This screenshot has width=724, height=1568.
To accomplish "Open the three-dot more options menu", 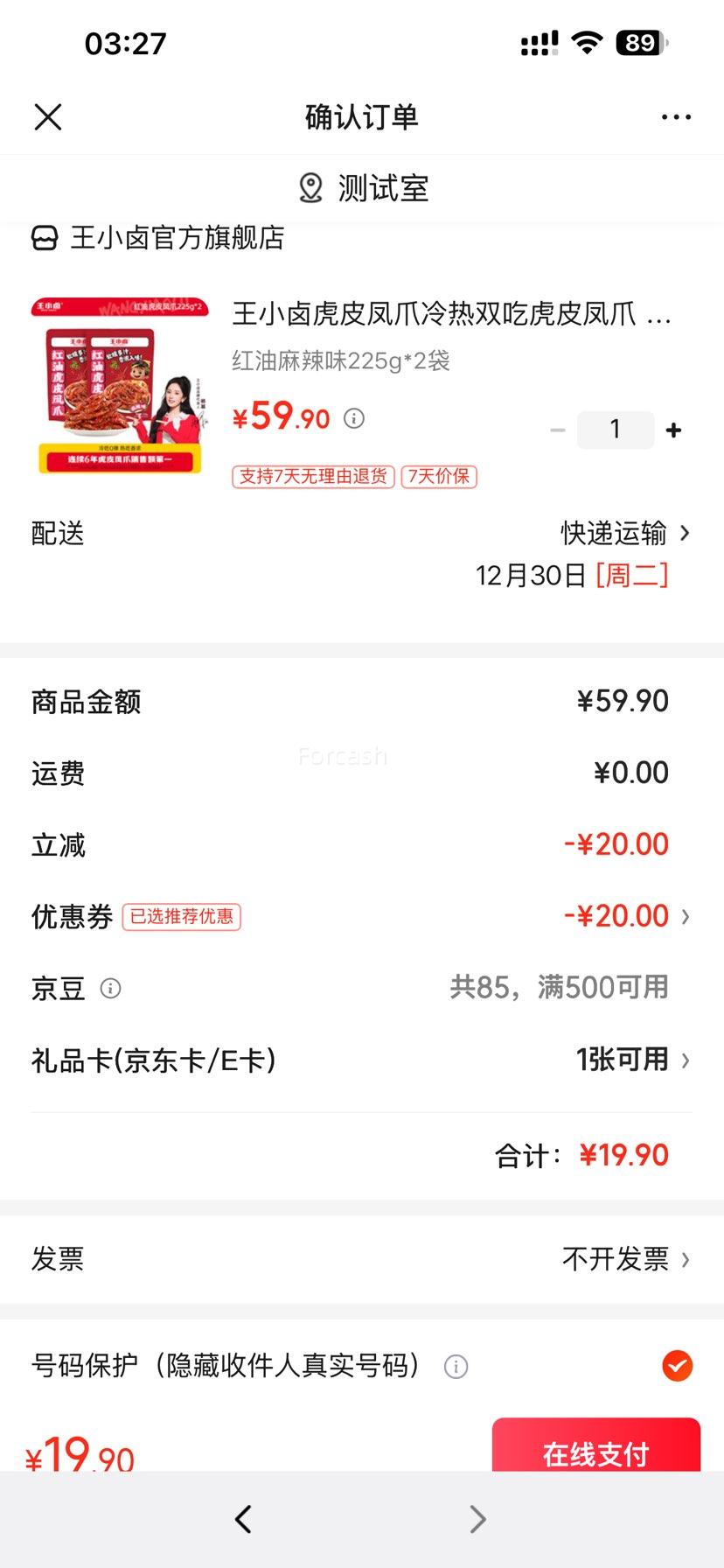I will point(676,116).
